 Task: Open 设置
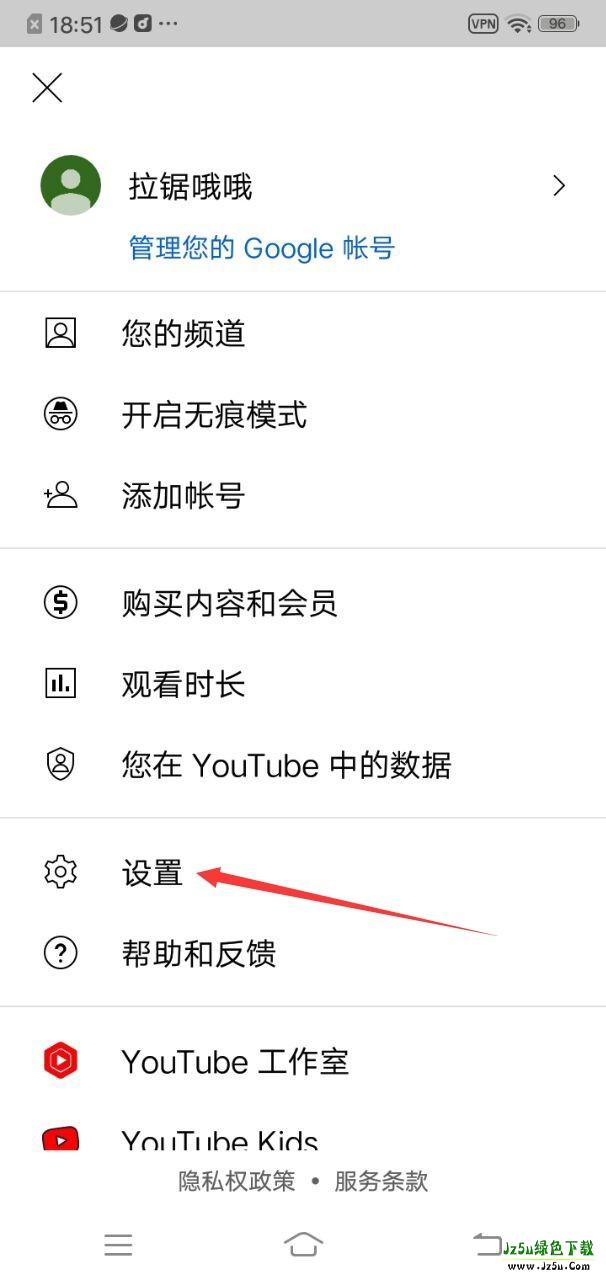coord(152,873)
